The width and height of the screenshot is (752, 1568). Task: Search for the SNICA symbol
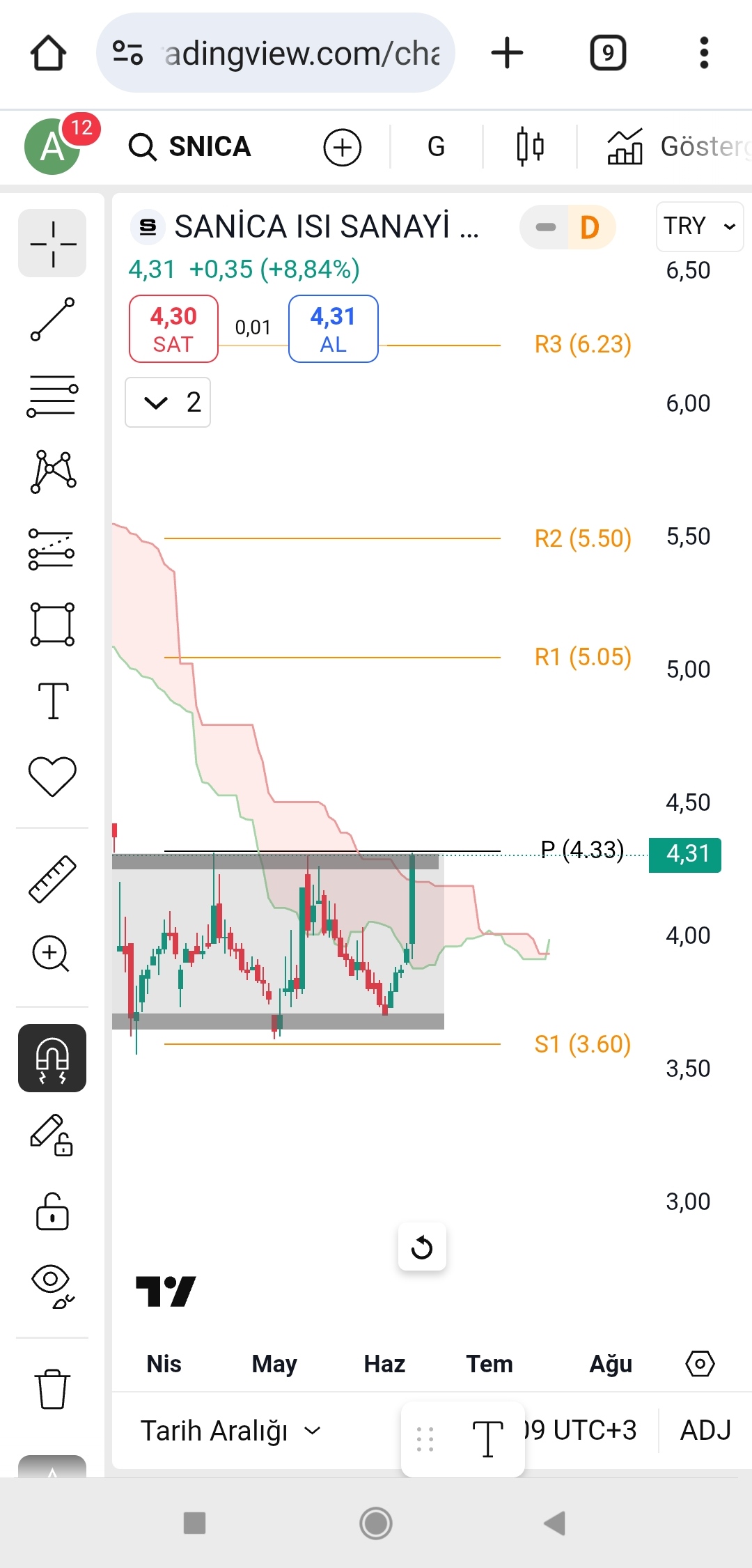coord(190,146)
